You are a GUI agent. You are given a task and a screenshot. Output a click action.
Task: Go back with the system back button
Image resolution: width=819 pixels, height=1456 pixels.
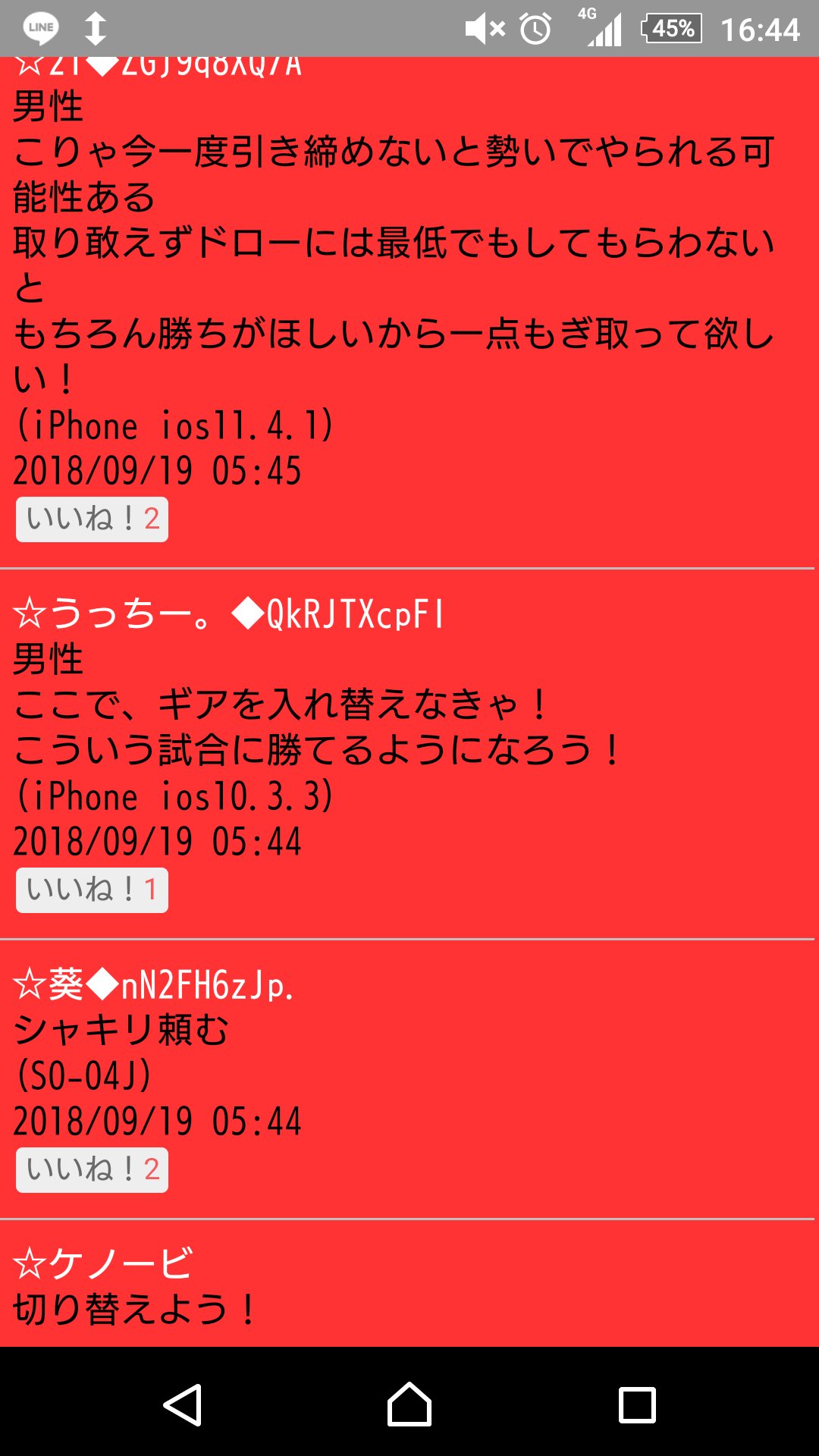point(183,1405)
